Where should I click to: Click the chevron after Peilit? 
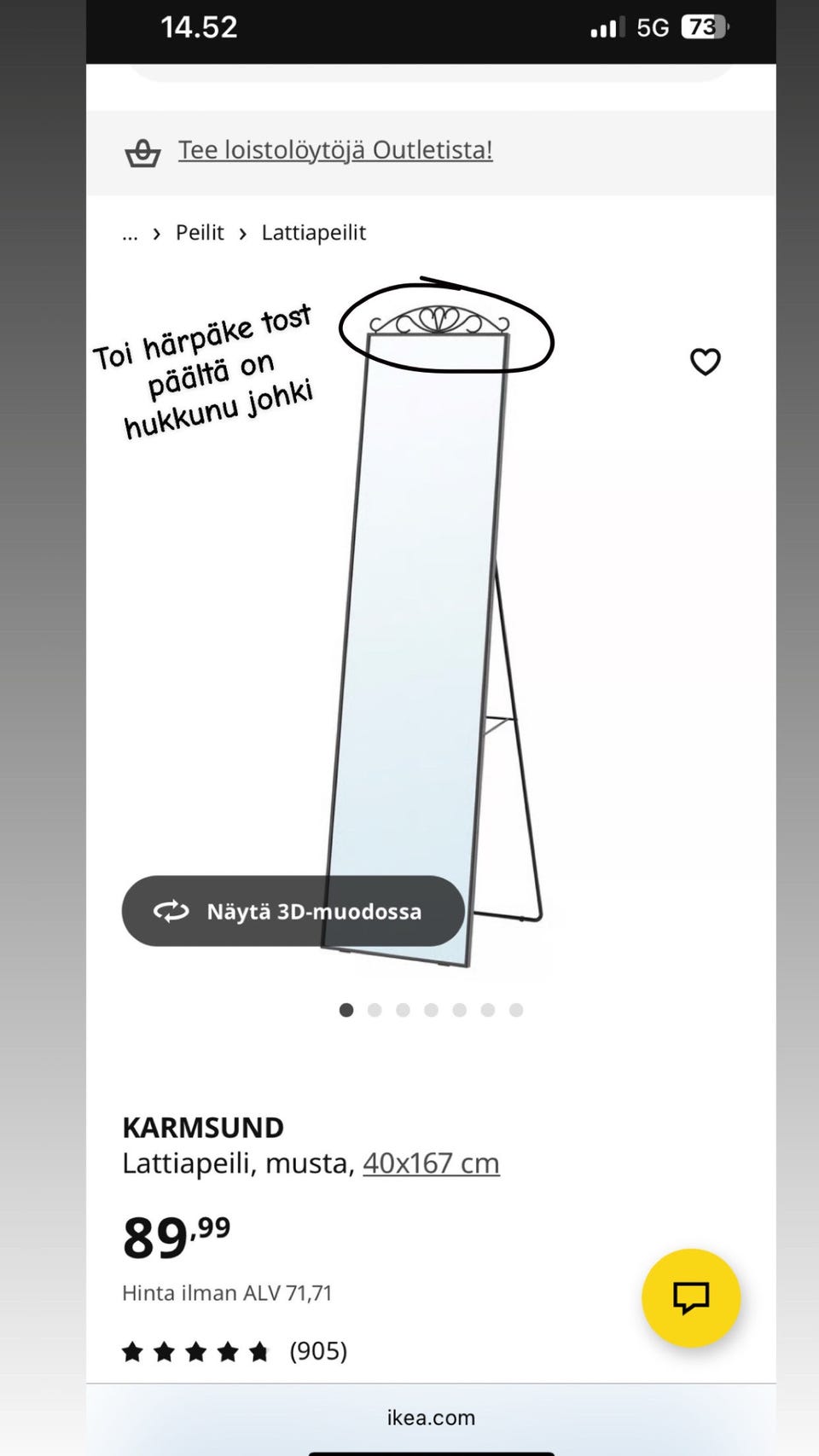pyautogui.click(x=243, y=233)
